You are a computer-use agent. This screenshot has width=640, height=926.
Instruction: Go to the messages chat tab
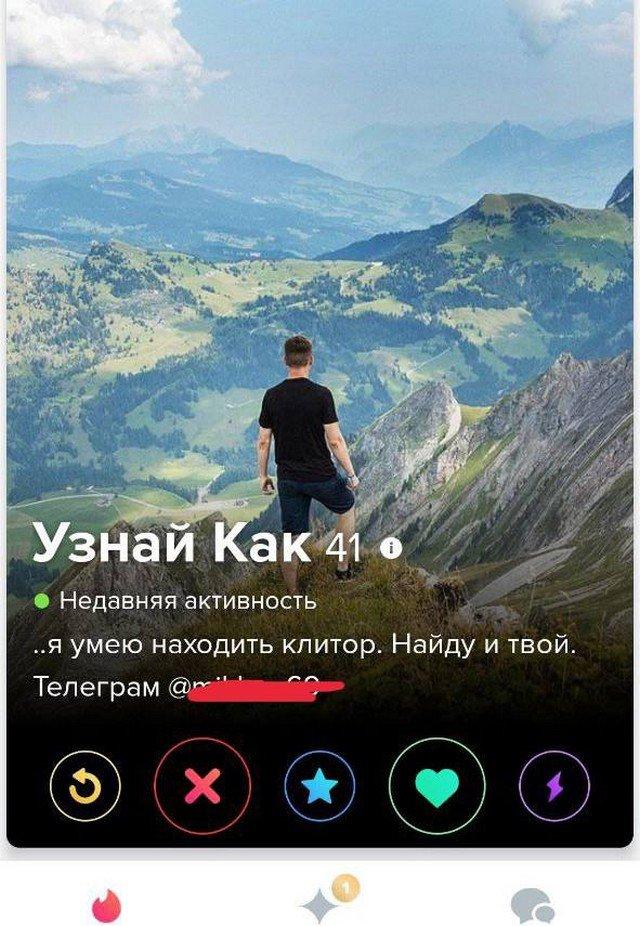coord(532,906)
